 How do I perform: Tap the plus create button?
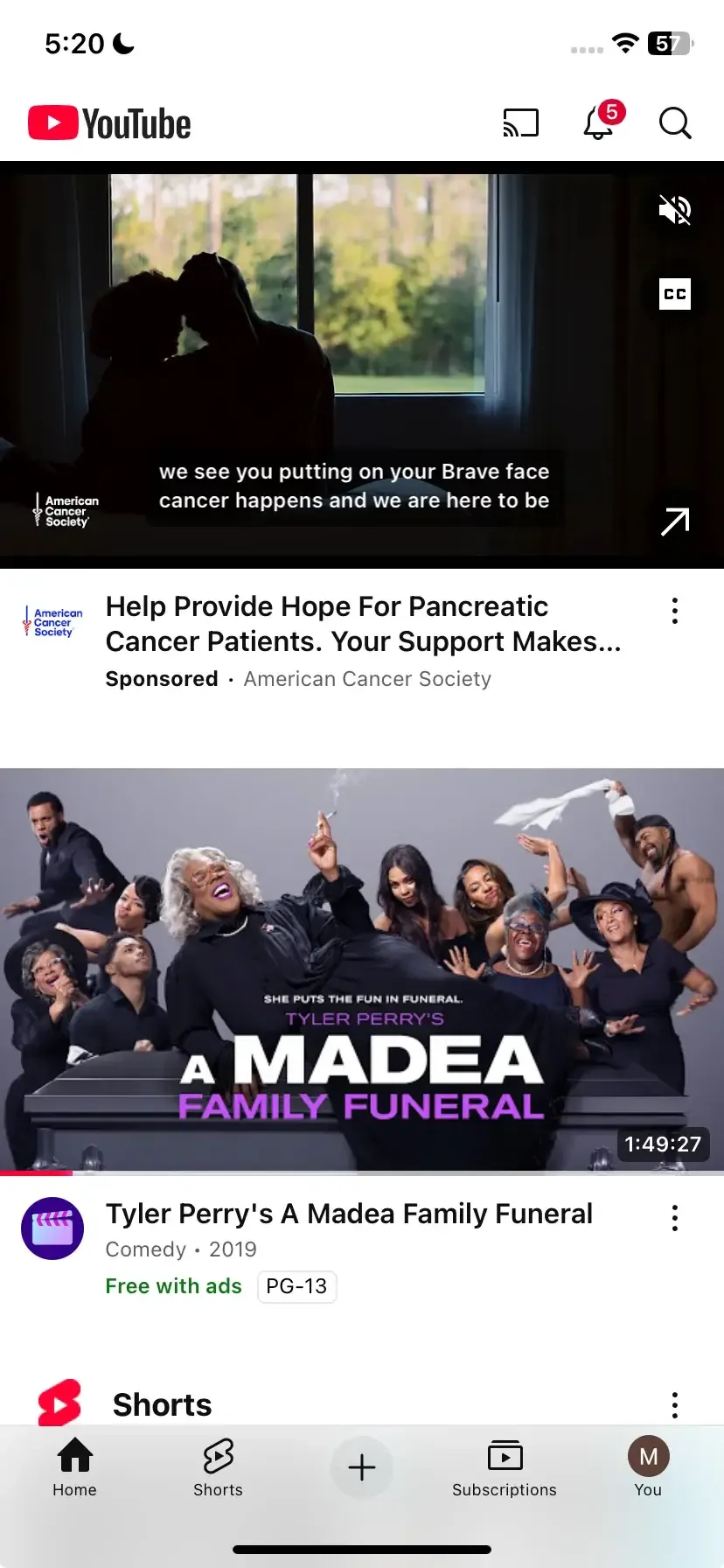click(361, 1467)
